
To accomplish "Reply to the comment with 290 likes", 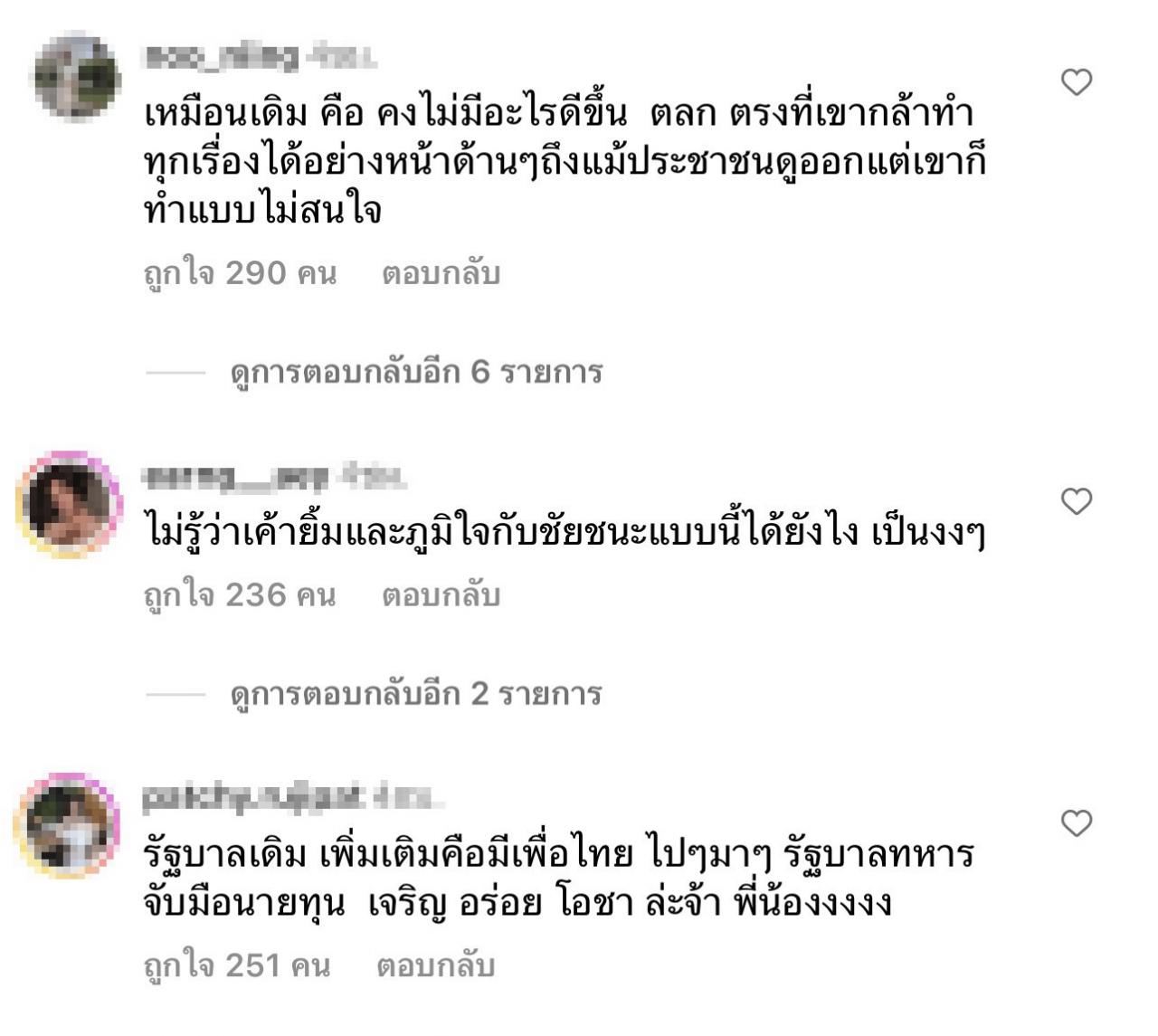I will click(x=441, y=273).
